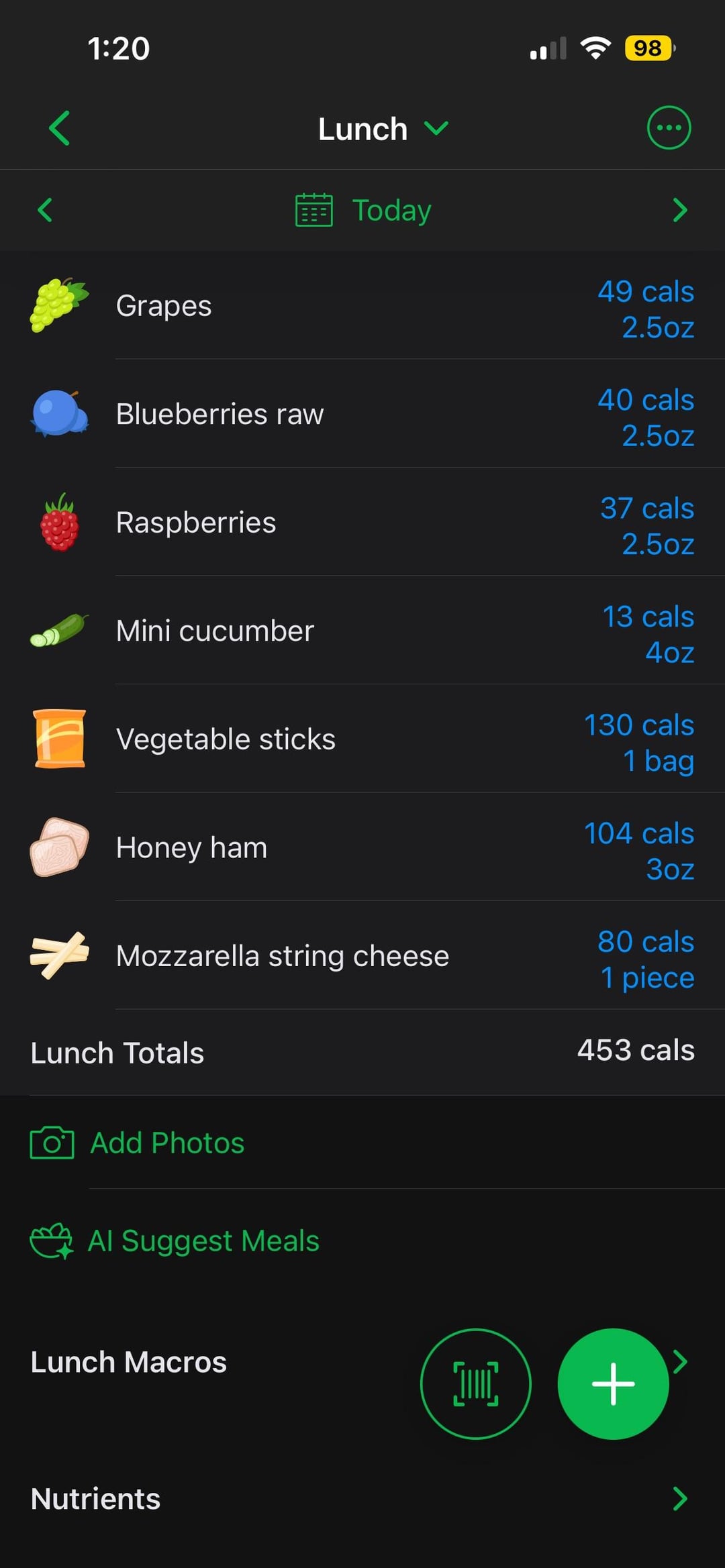The width and height of the screenshot is (725, 1568).
Task: Expand the Lunch Macros section
Action: (129, 1362)
